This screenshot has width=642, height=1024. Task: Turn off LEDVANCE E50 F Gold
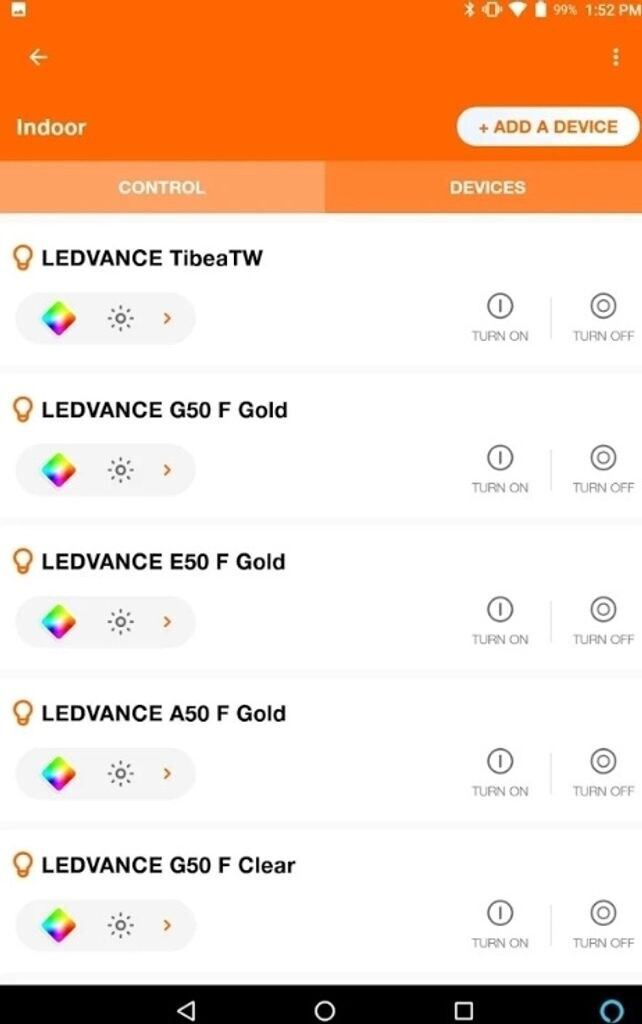click(603, 620)
